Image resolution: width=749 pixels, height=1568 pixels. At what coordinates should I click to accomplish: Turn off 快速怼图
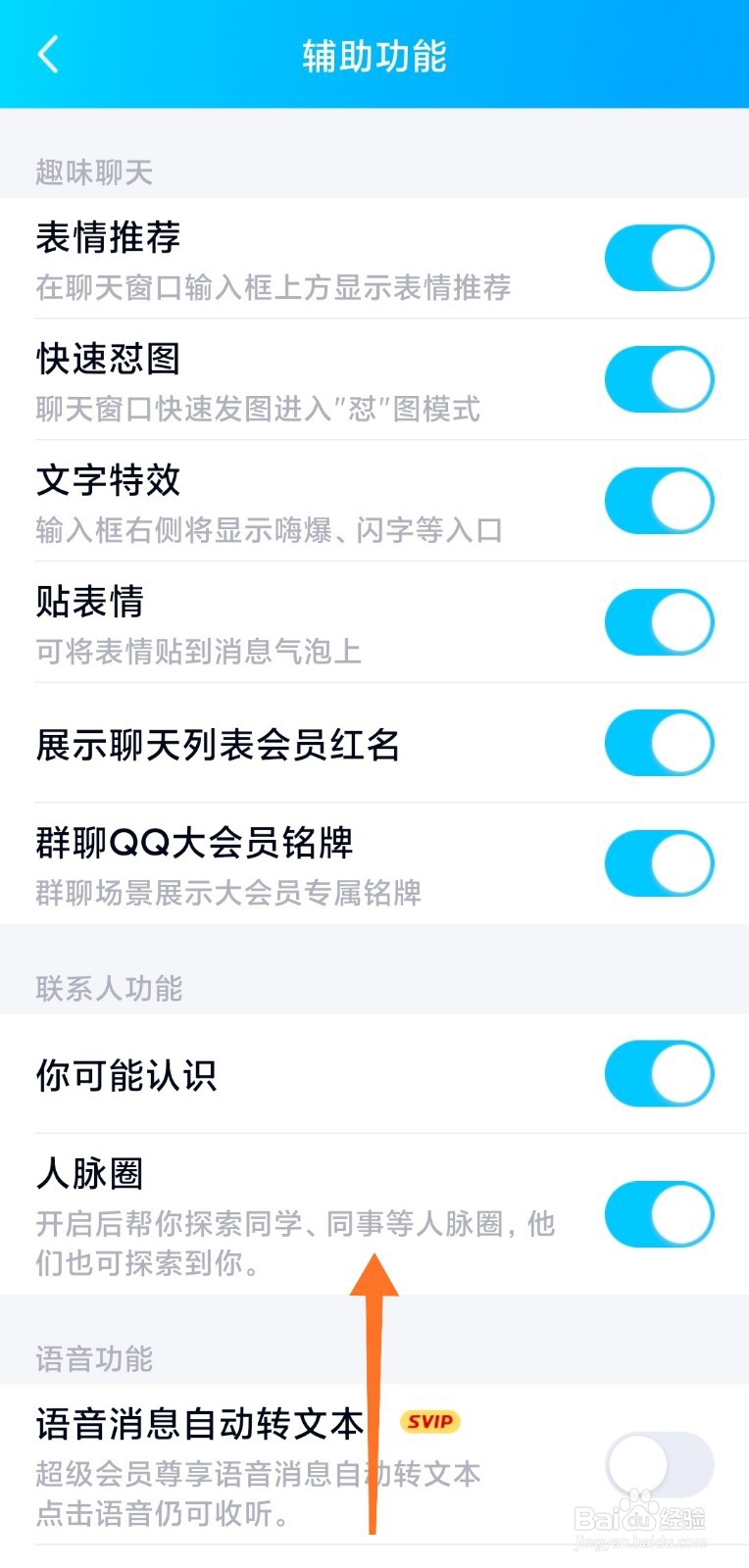click(659, 379)
